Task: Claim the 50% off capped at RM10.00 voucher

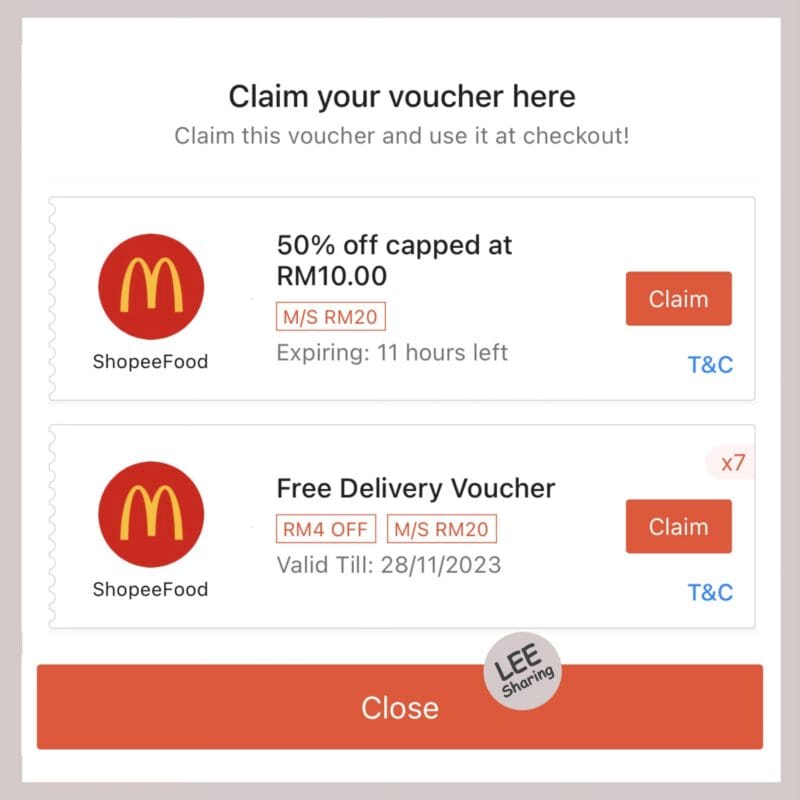Action: [678, 299]
